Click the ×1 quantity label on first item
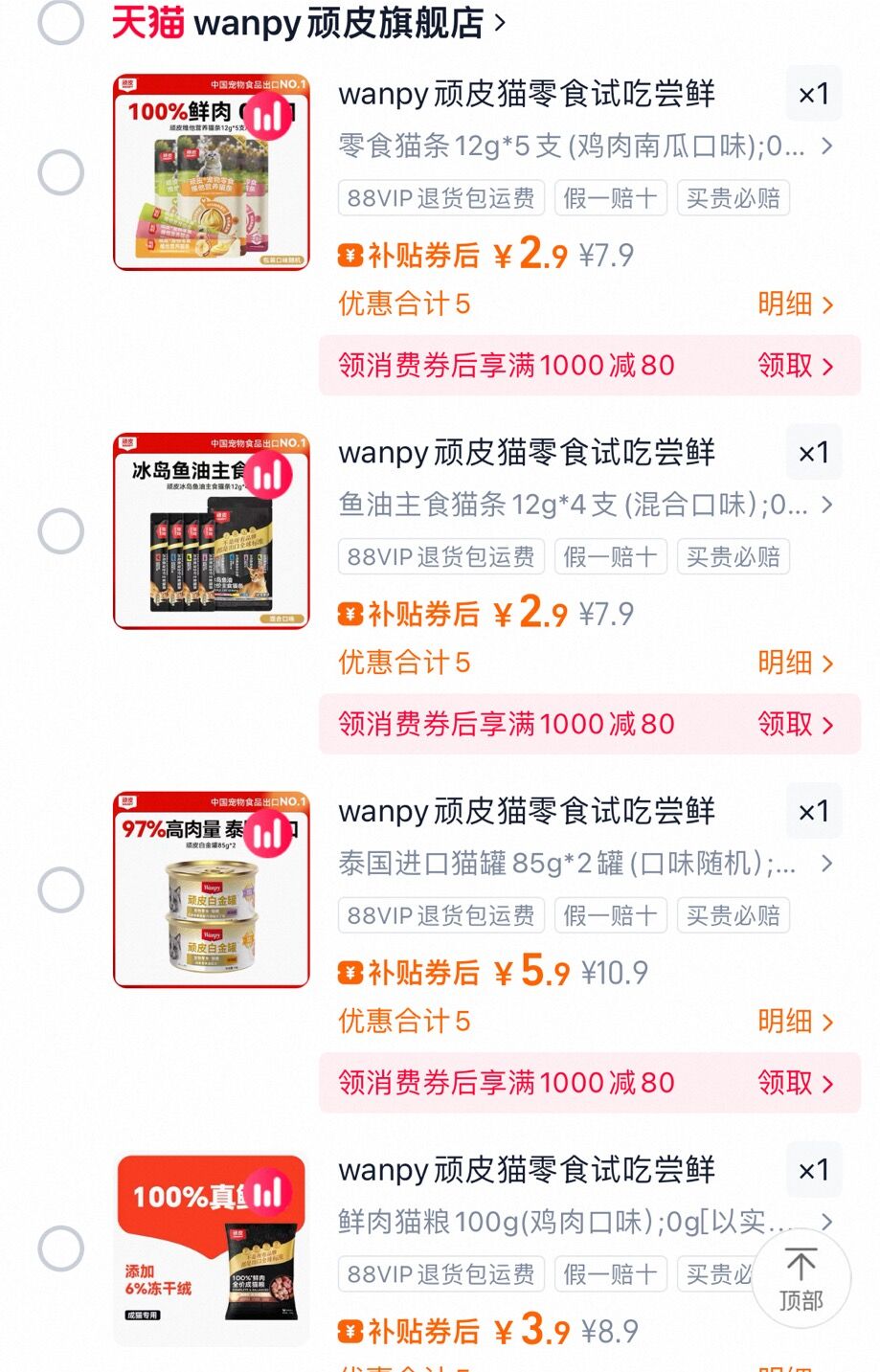The width and height of the screenshot is (880, 1372). [814, 93]
